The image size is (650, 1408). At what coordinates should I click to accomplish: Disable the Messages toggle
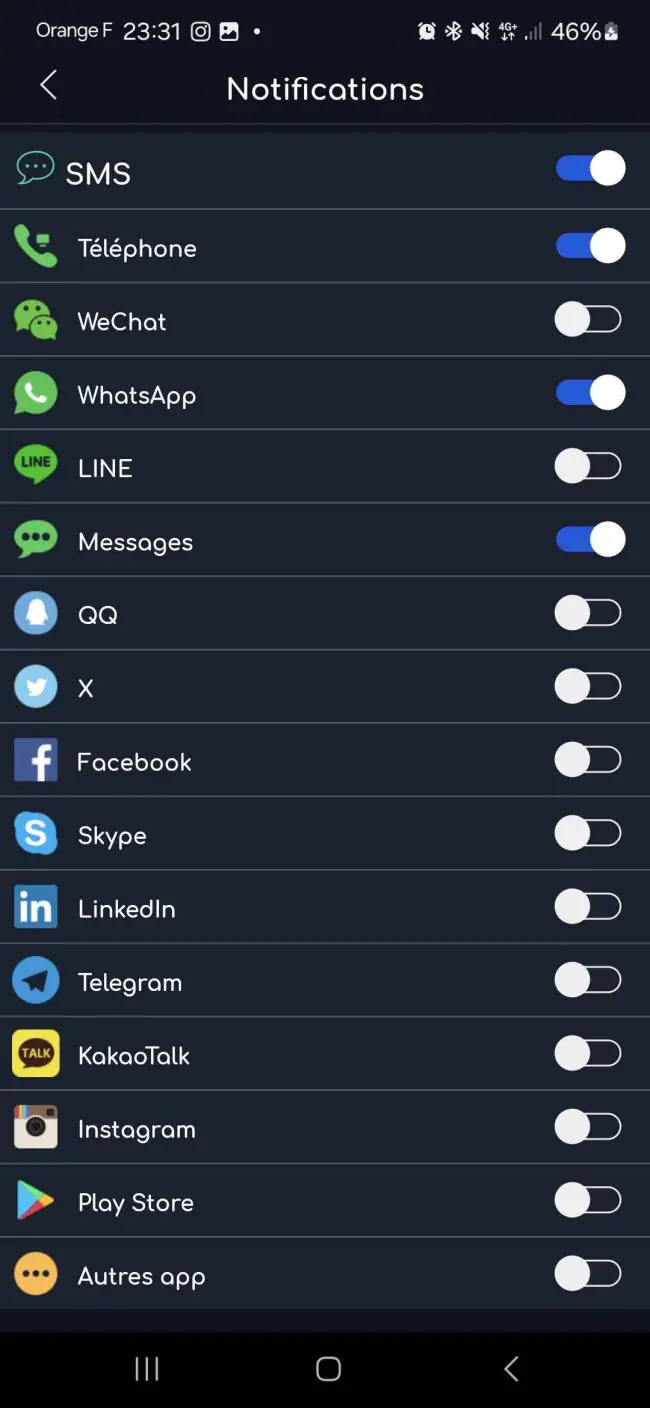590,540
